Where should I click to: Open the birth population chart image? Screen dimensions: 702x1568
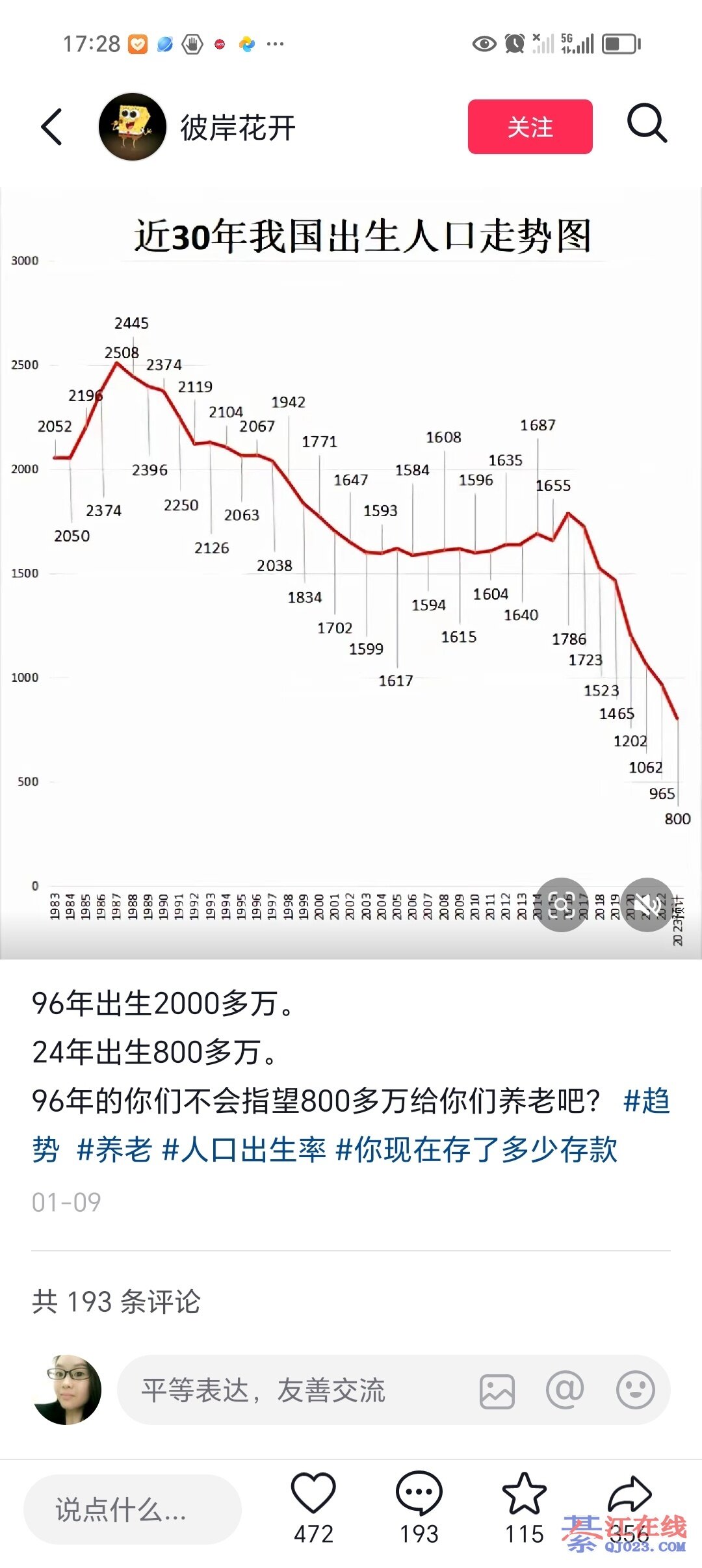coord(351,572)
